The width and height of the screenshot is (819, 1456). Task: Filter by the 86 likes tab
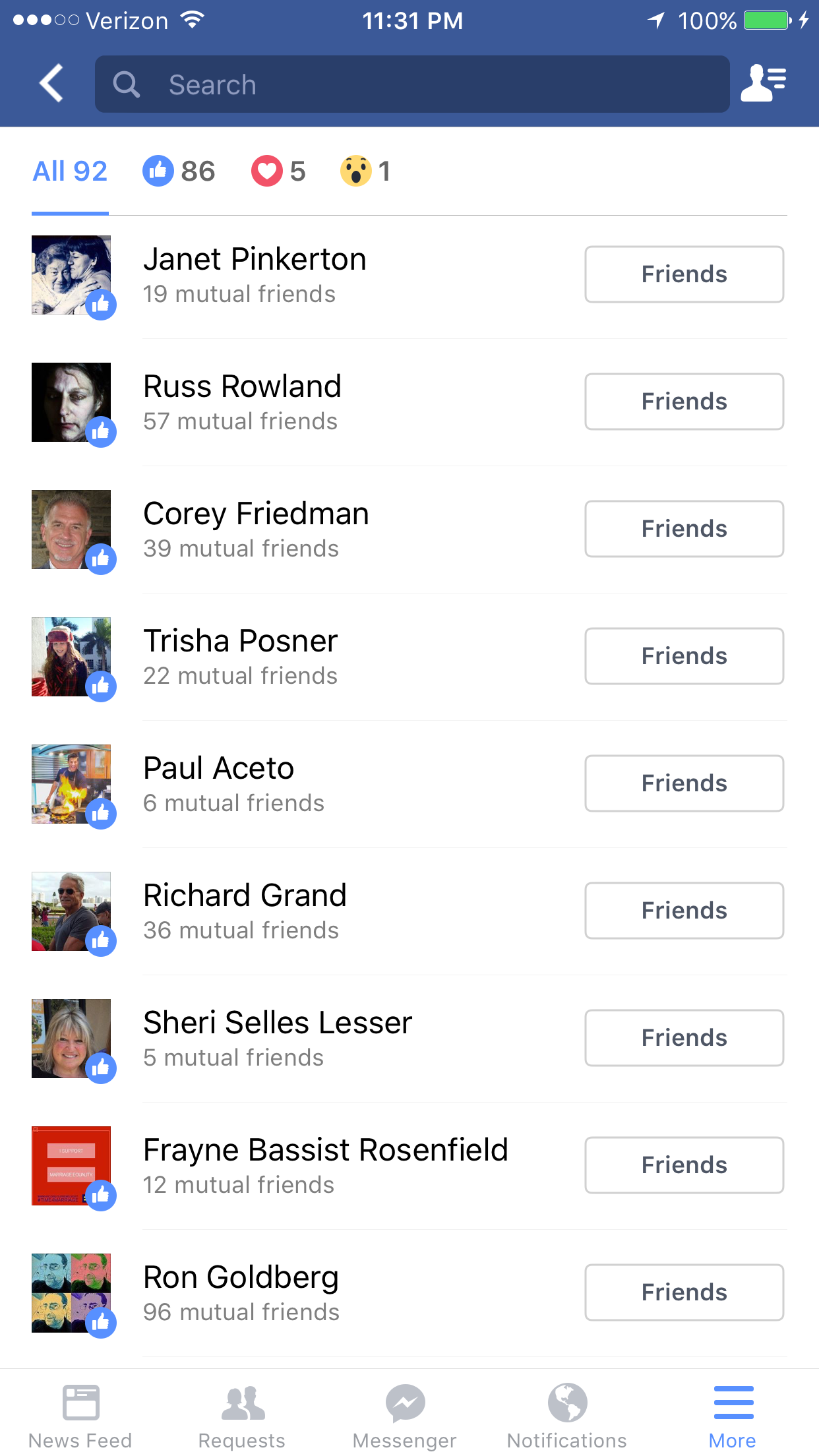tap(179, 171)
